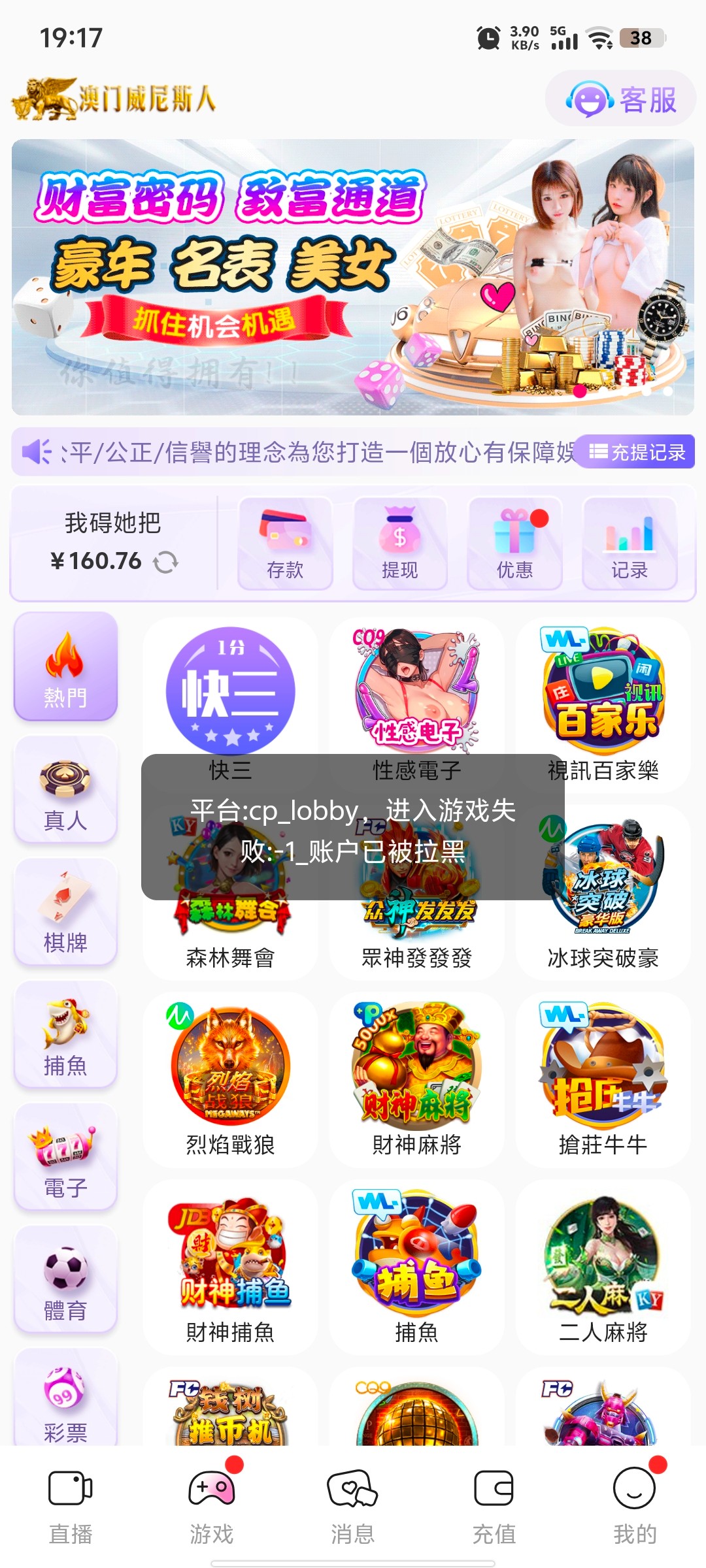Open 充提记录 records
706x1568 pixels.
(637, 452)
